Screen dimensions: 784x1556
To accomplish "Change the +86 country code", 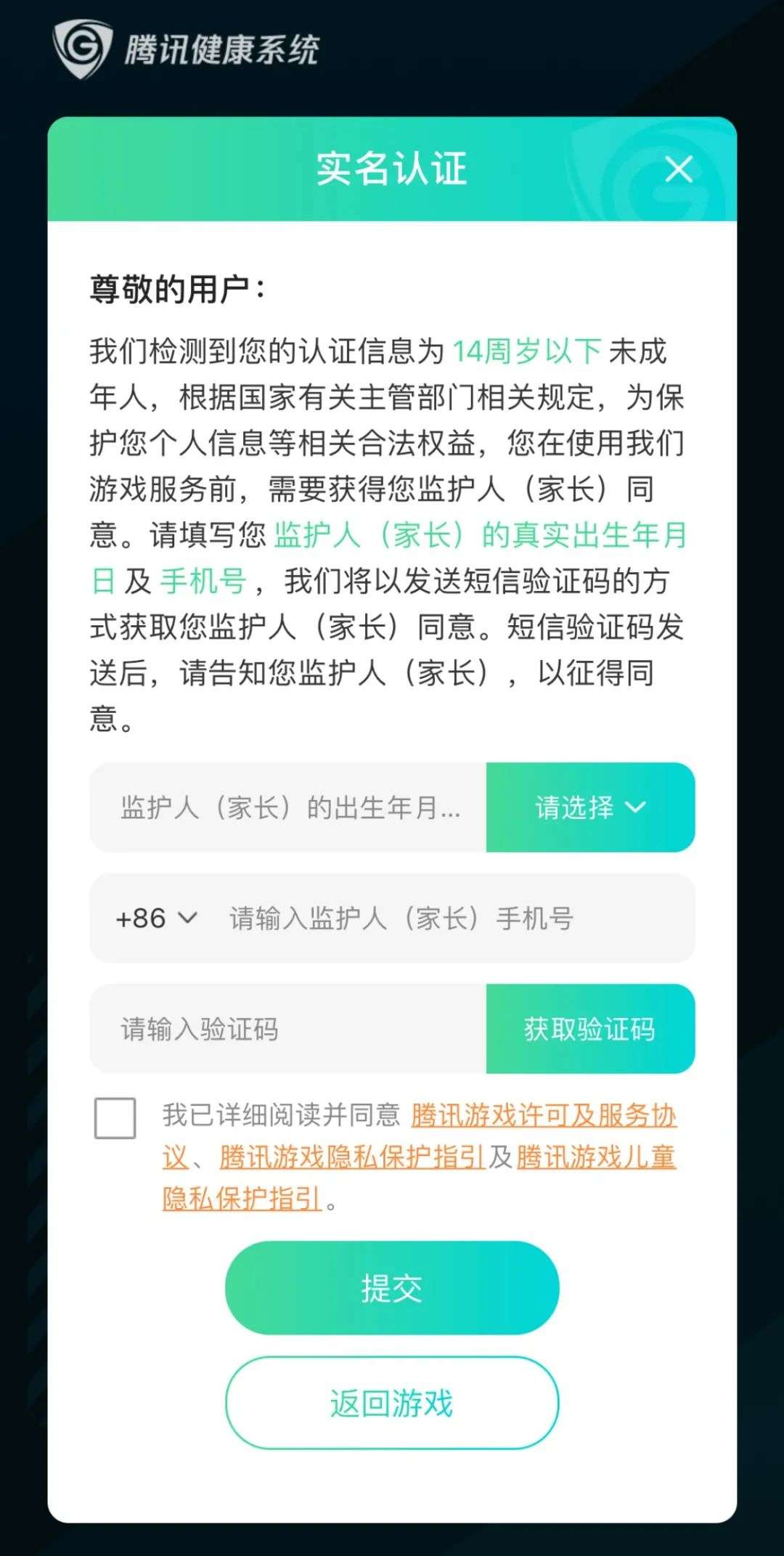I will point(156,918).
